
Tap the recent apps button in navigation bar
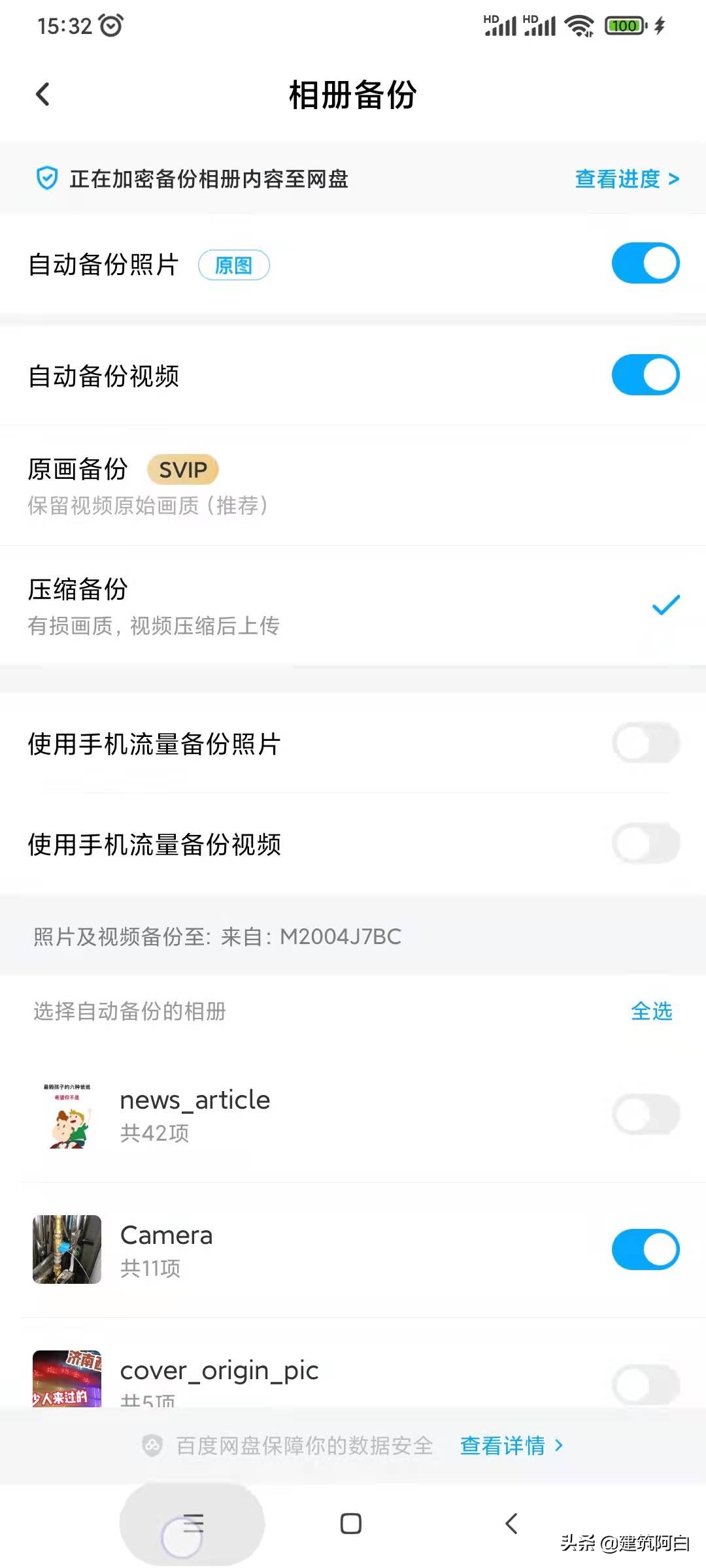[x=191, y=1525]
